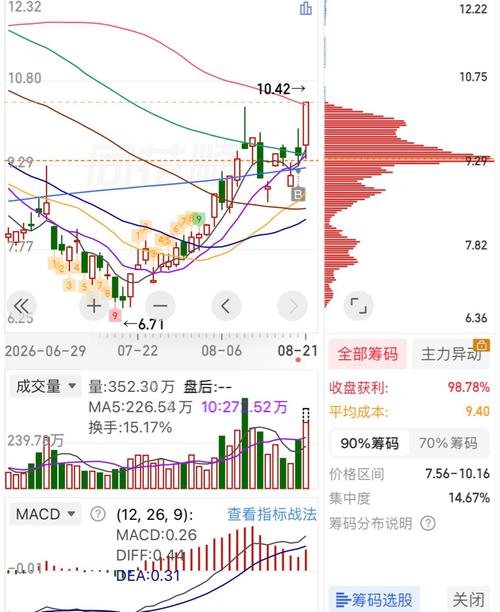Switch to the 主力异动 tab
This screenshot has height=612, width=500.
pos(451,354)
